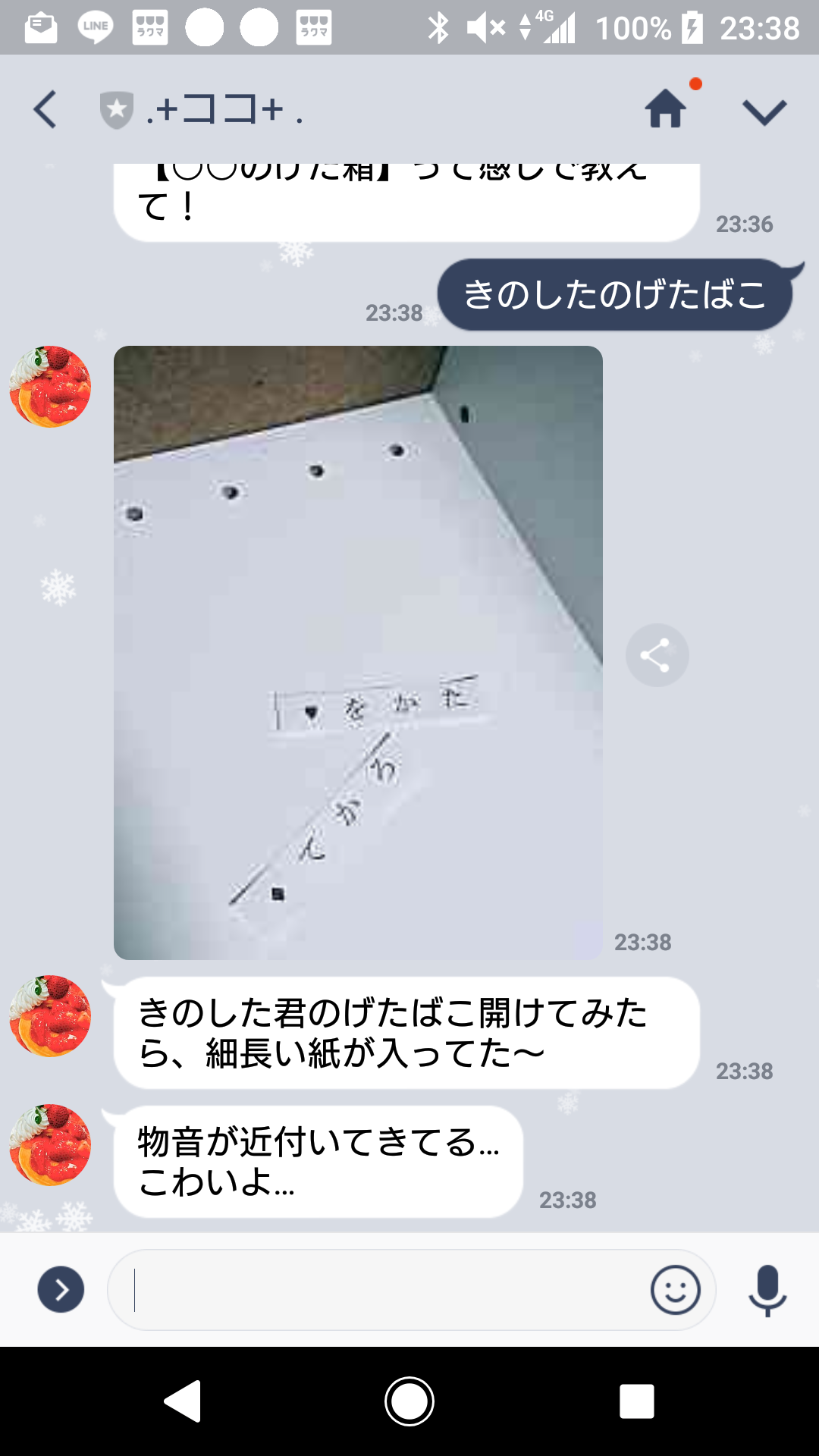Expand the chat options chevron
The width and height of the screenshot is (819, 1456).
click(764, 111)
